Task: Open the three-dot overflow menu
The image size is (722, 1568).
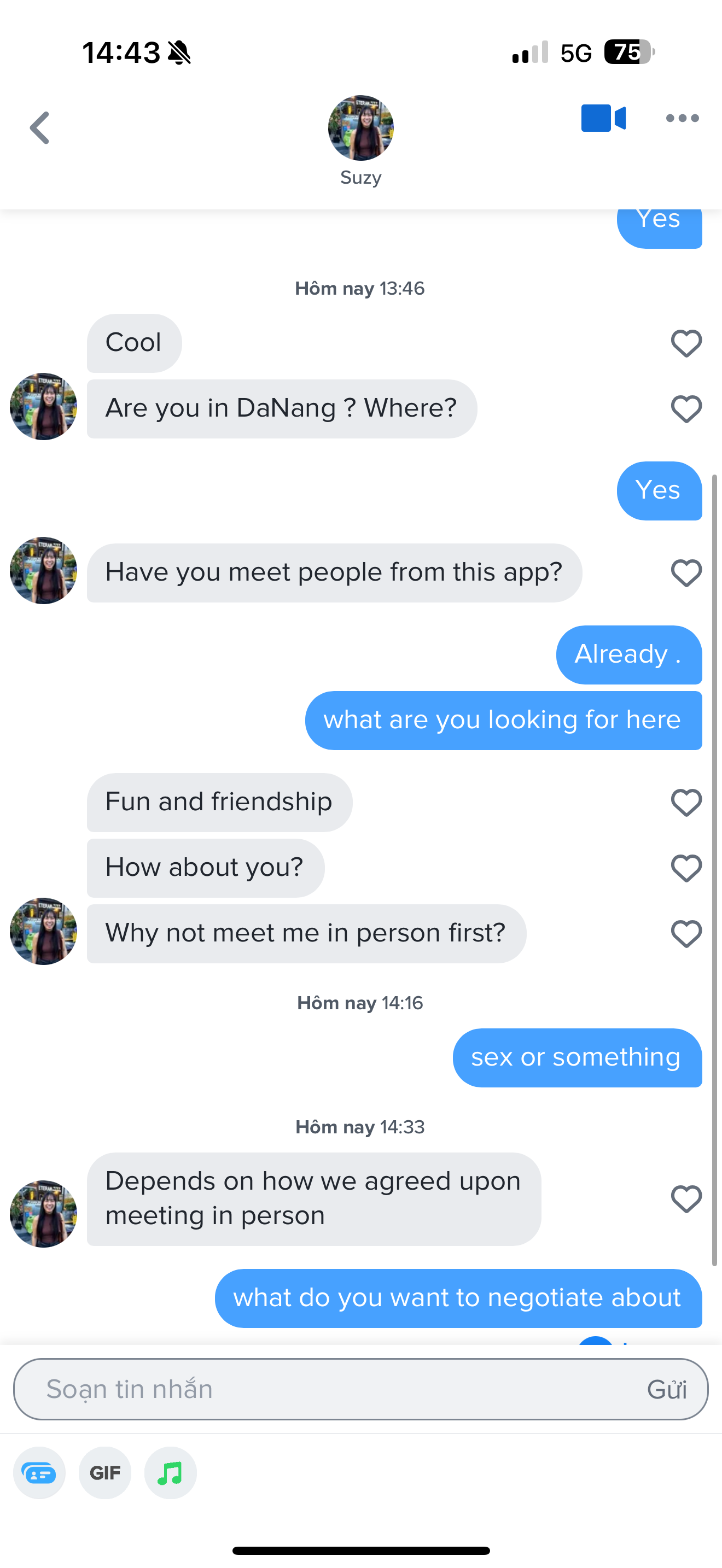Action: [682, 118]
